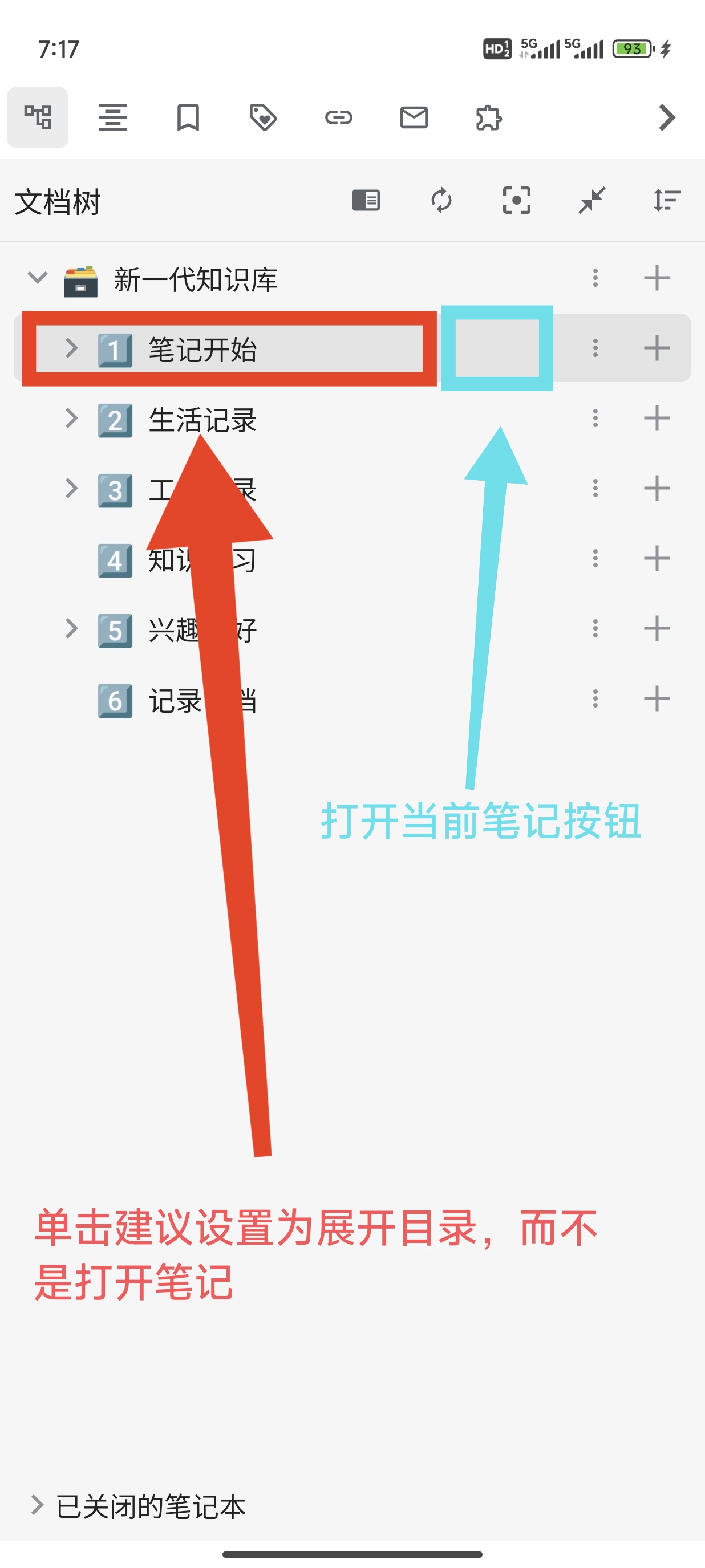Close the sidebar with the right arrow
The width and height of the screenshot is (705, 1568).
pos(667,117)
